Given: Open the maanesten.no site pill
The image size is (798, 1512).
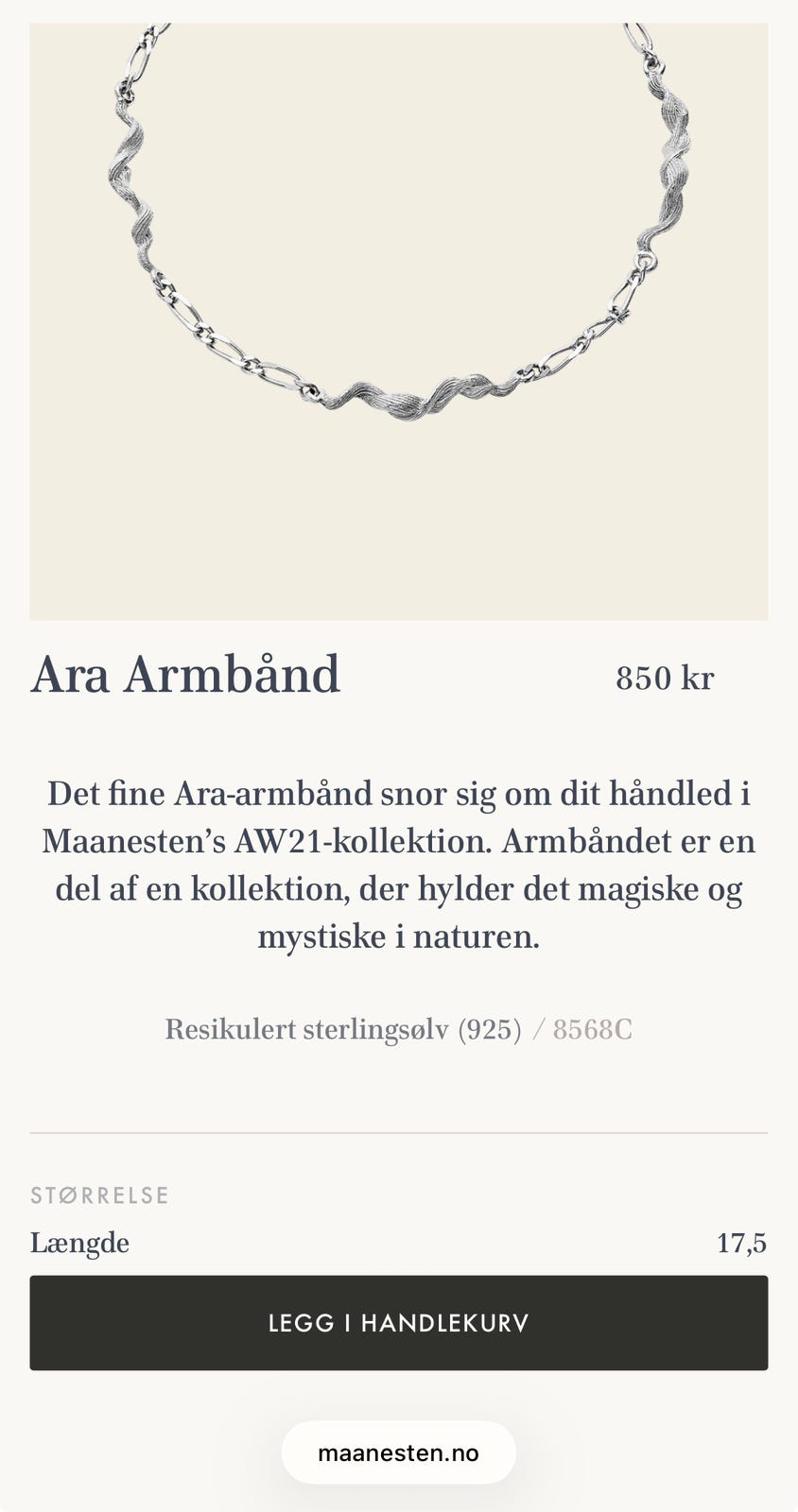Looking at the screenshot, I should tap(398, 1452).
